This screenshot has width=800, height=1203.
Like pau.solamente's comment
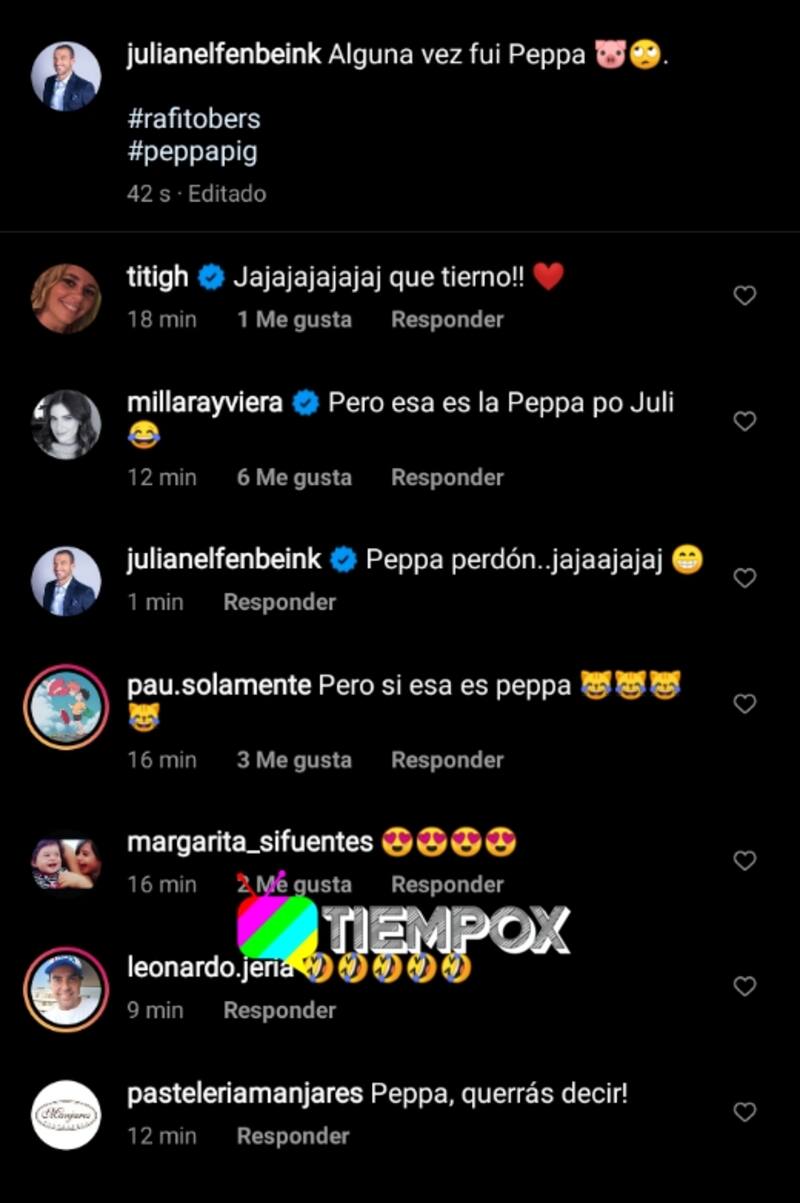point(745,704)
